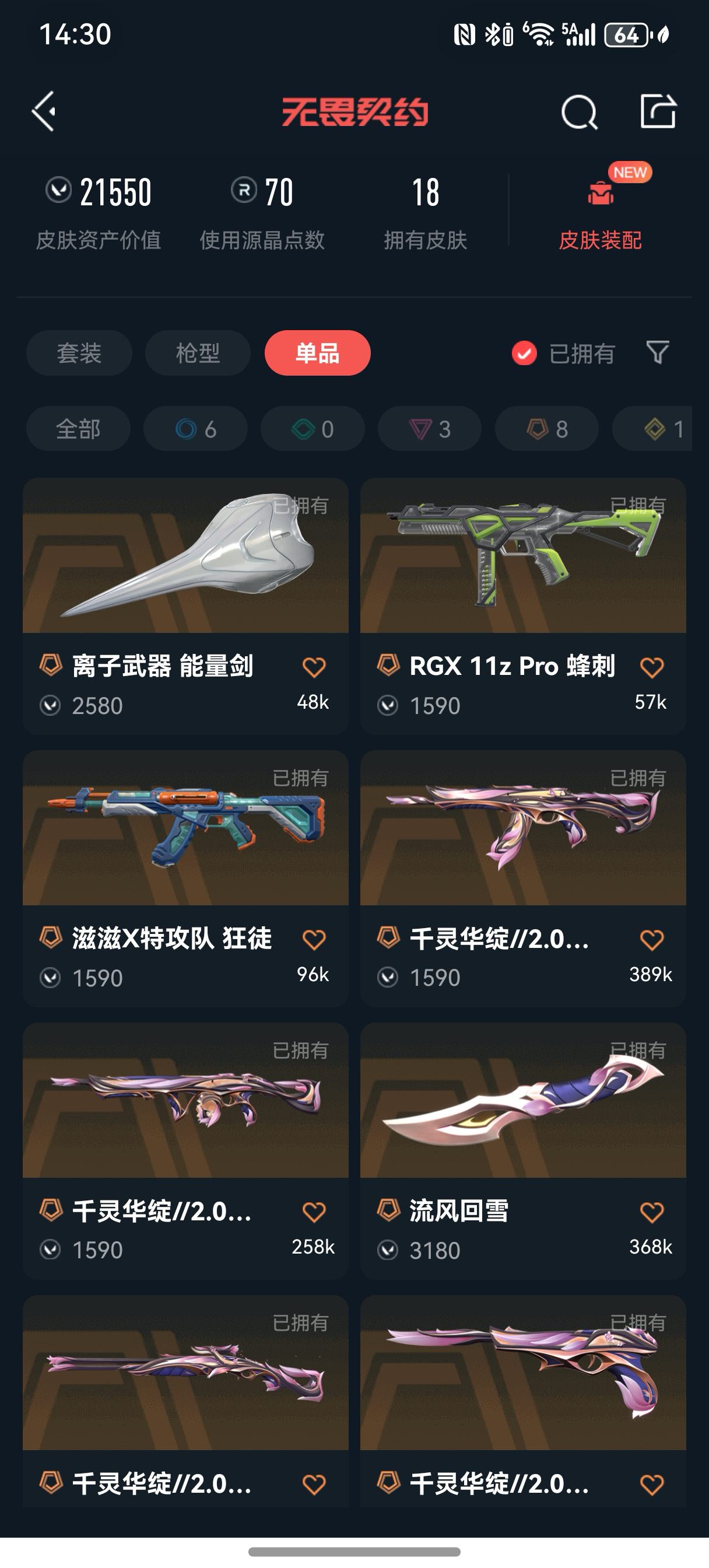Switch to the 套装 tab
Viewport: 709px width, 1568px height.
79,353
